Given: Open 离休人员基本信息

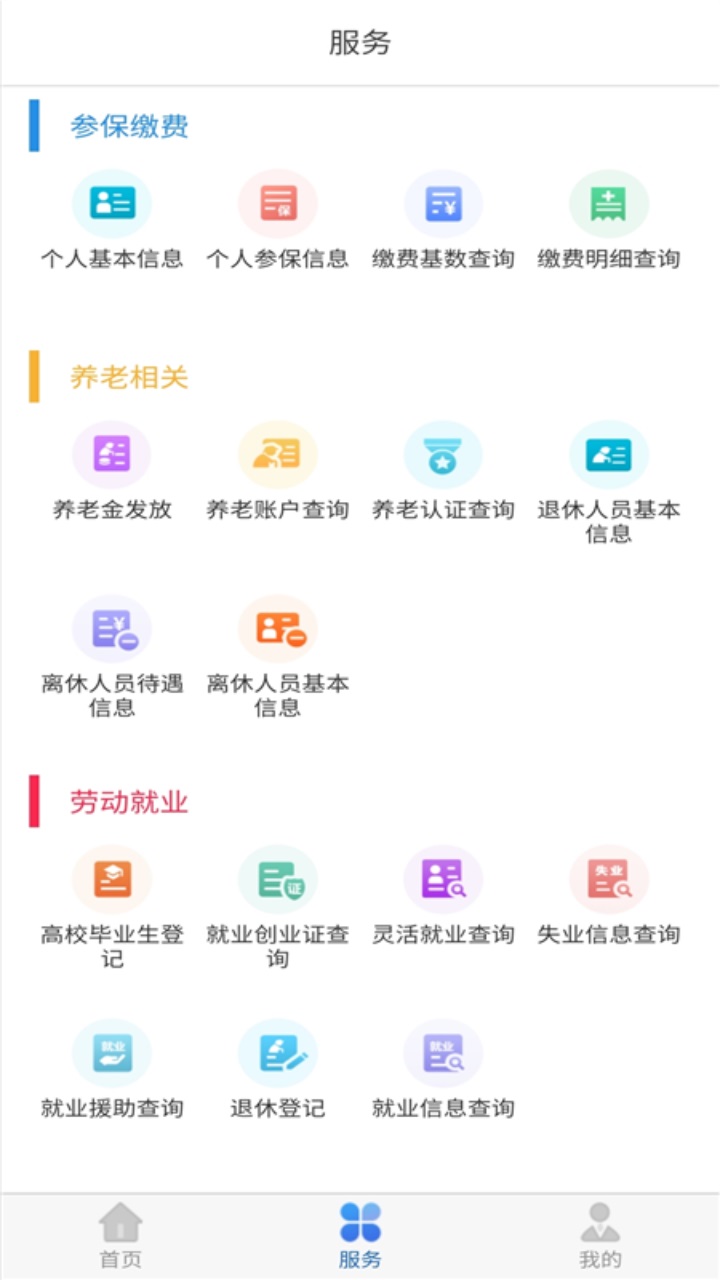Looking at the screenshot, I should (x=277, y=630).
